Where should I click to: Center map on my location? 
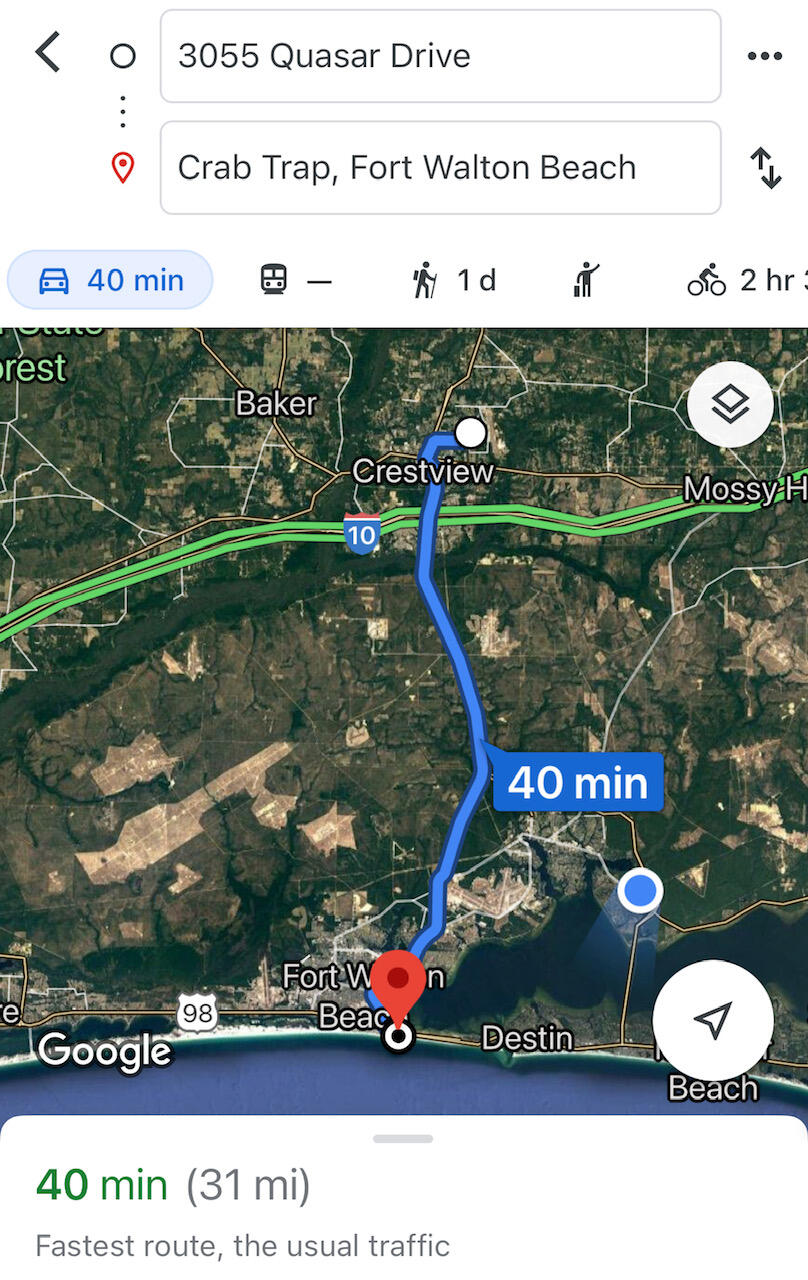coord(712,1020)
